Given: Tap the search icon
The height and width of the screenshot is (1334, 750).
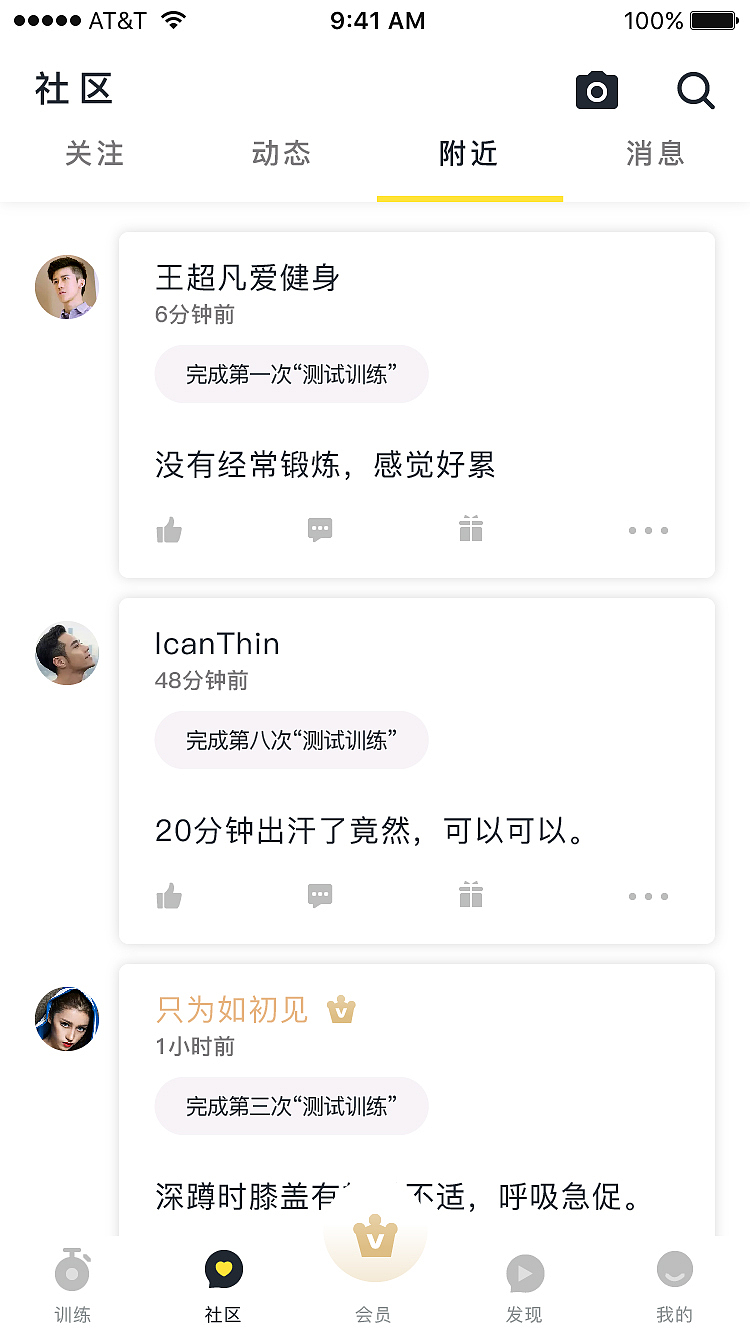Looking at the screenshot, I should (696, 91).
